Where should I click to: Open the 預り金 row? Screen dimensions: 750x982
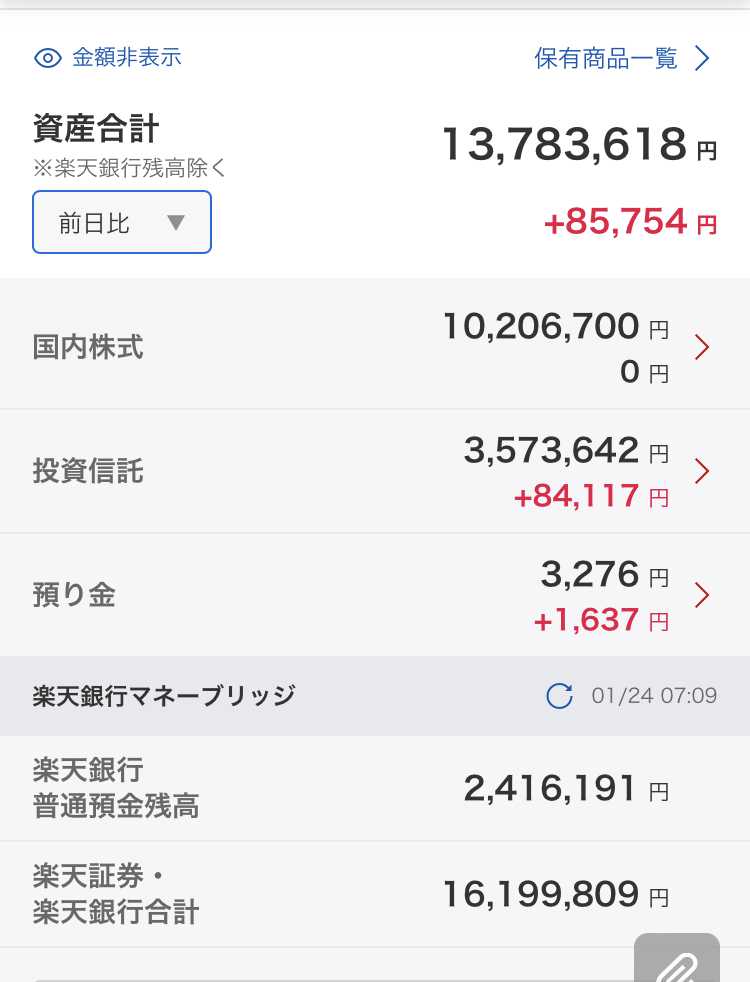375,595
